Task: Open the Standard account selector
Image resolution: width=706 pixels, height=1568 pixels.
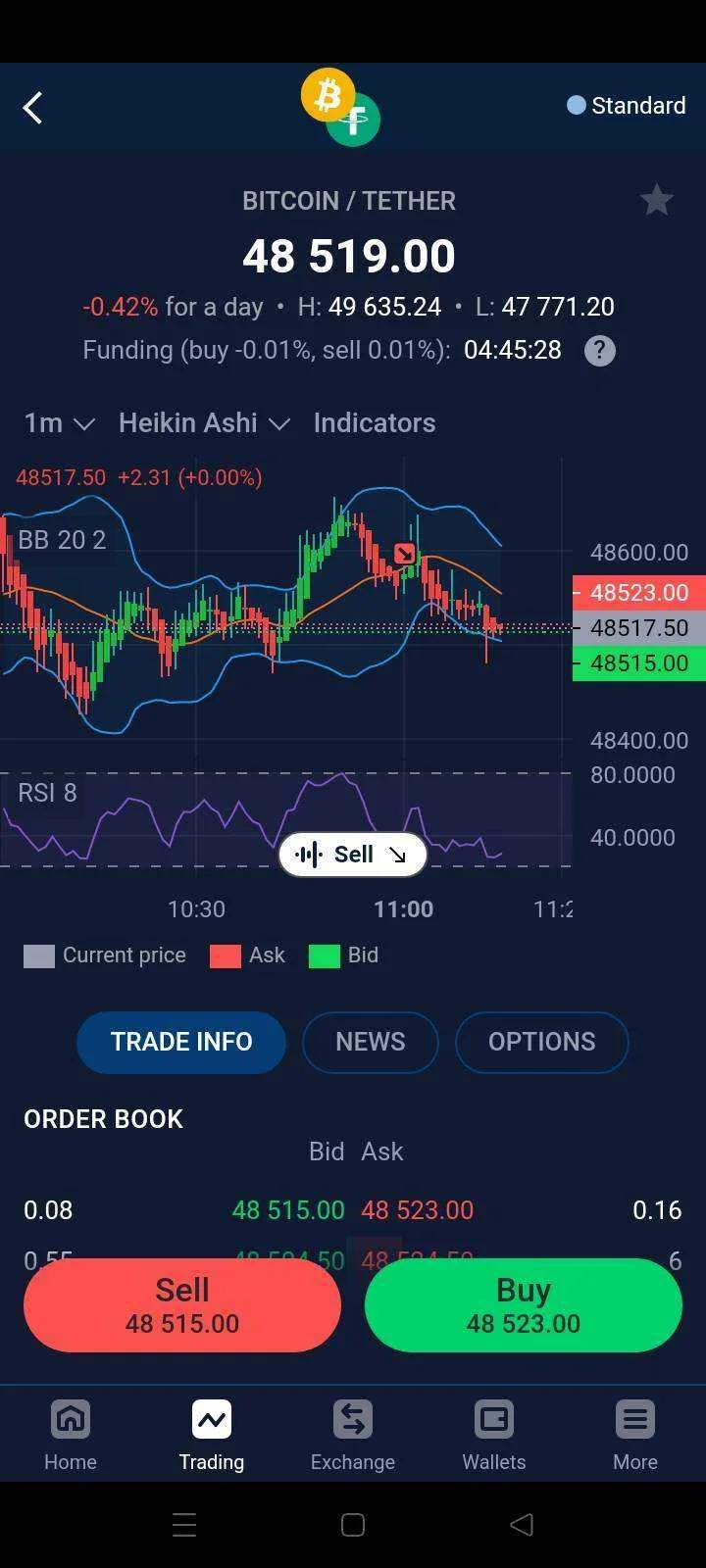Action: 627,106
